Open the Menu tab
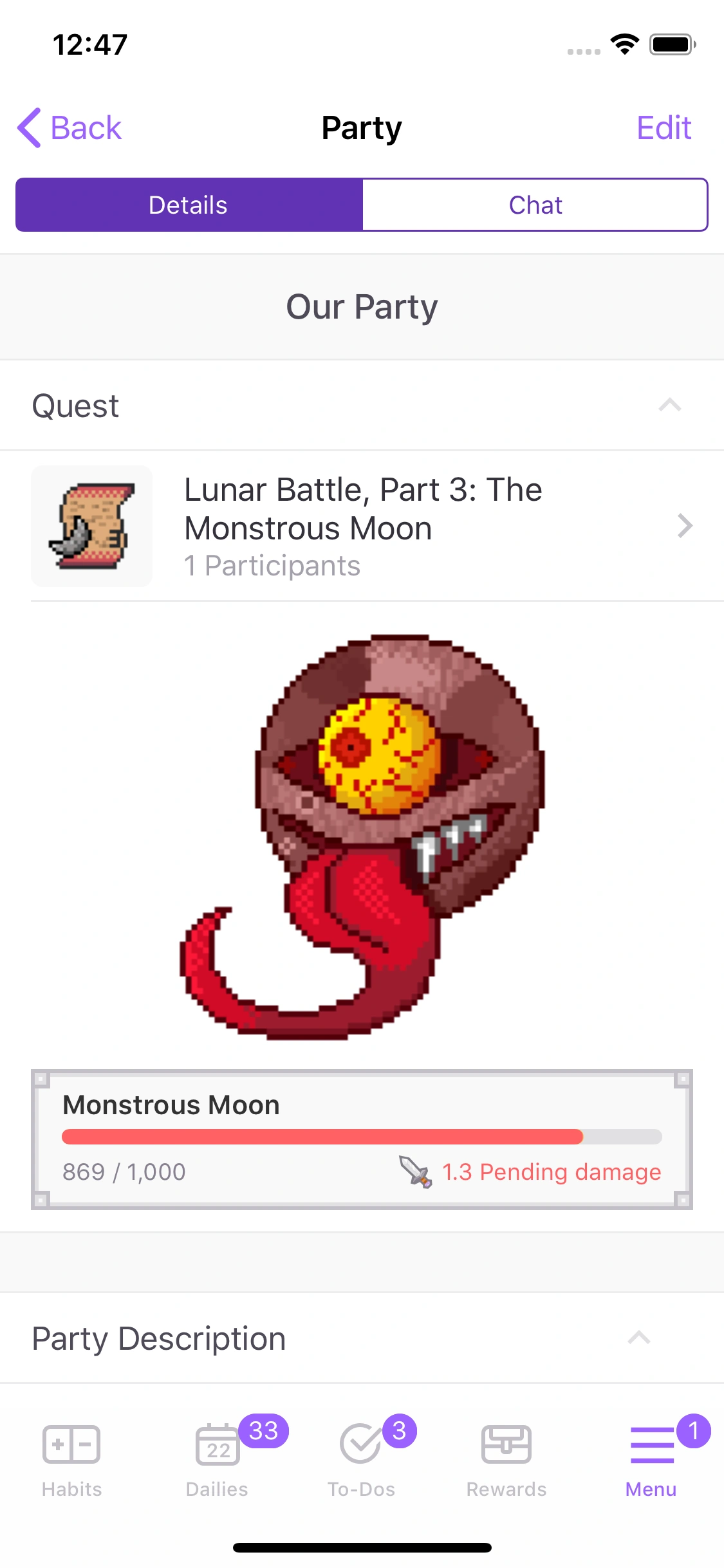 (x=651, y=1459)
